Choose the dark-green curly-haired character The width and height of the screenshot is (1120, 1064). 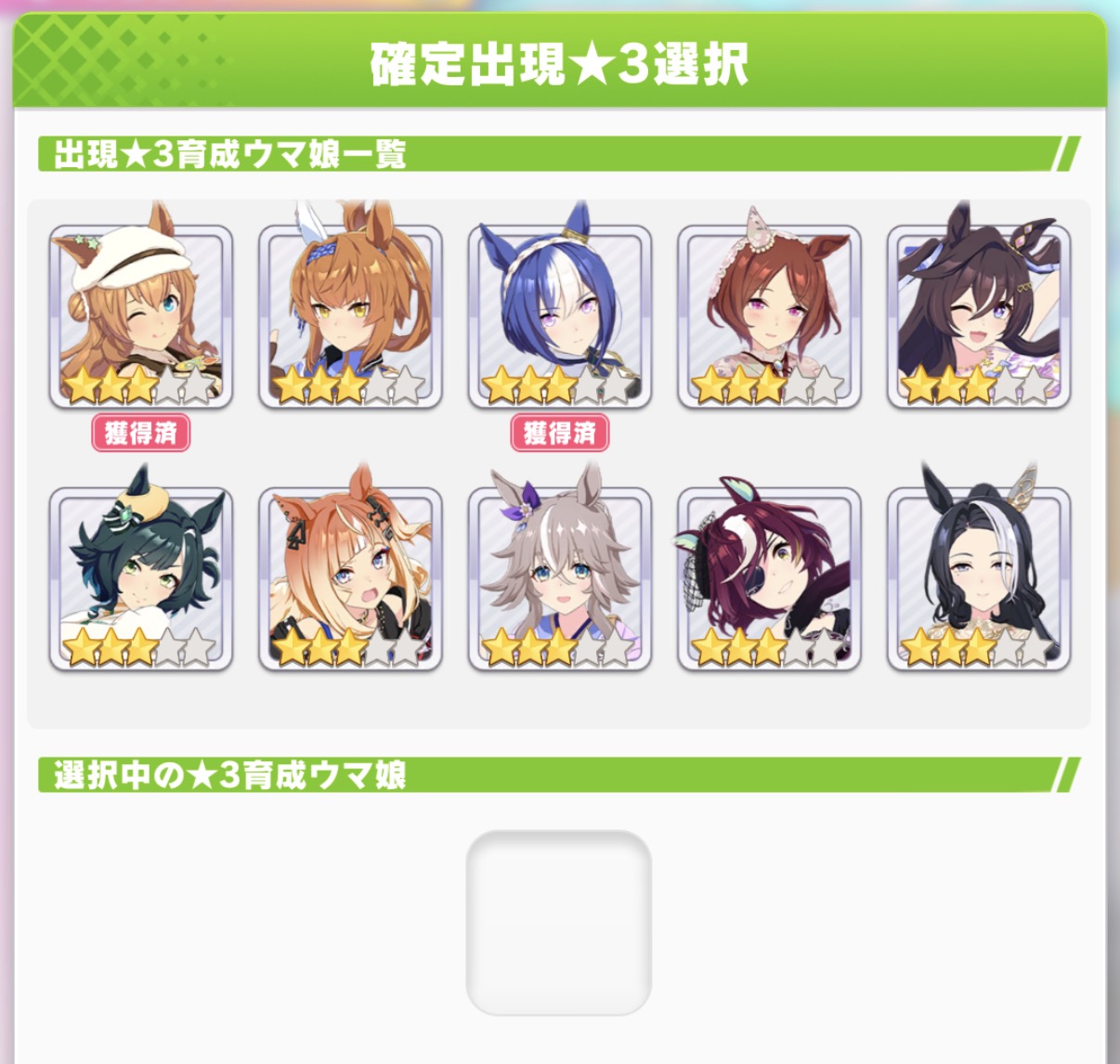click(x=141, y=577)
